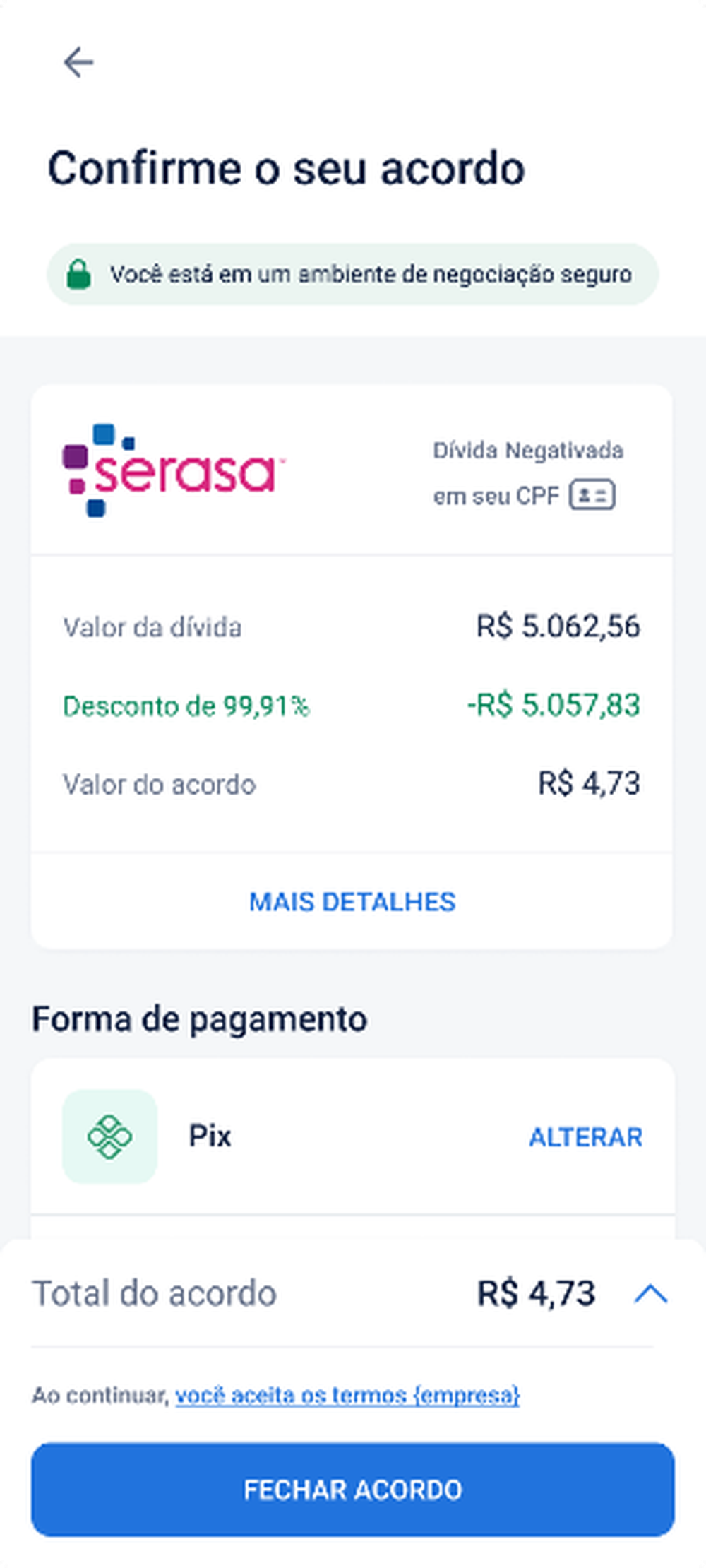Screen dimensions: 706x1568
Task: Toggle the agreement total visibility chevron
Action: coord(652,1294)
